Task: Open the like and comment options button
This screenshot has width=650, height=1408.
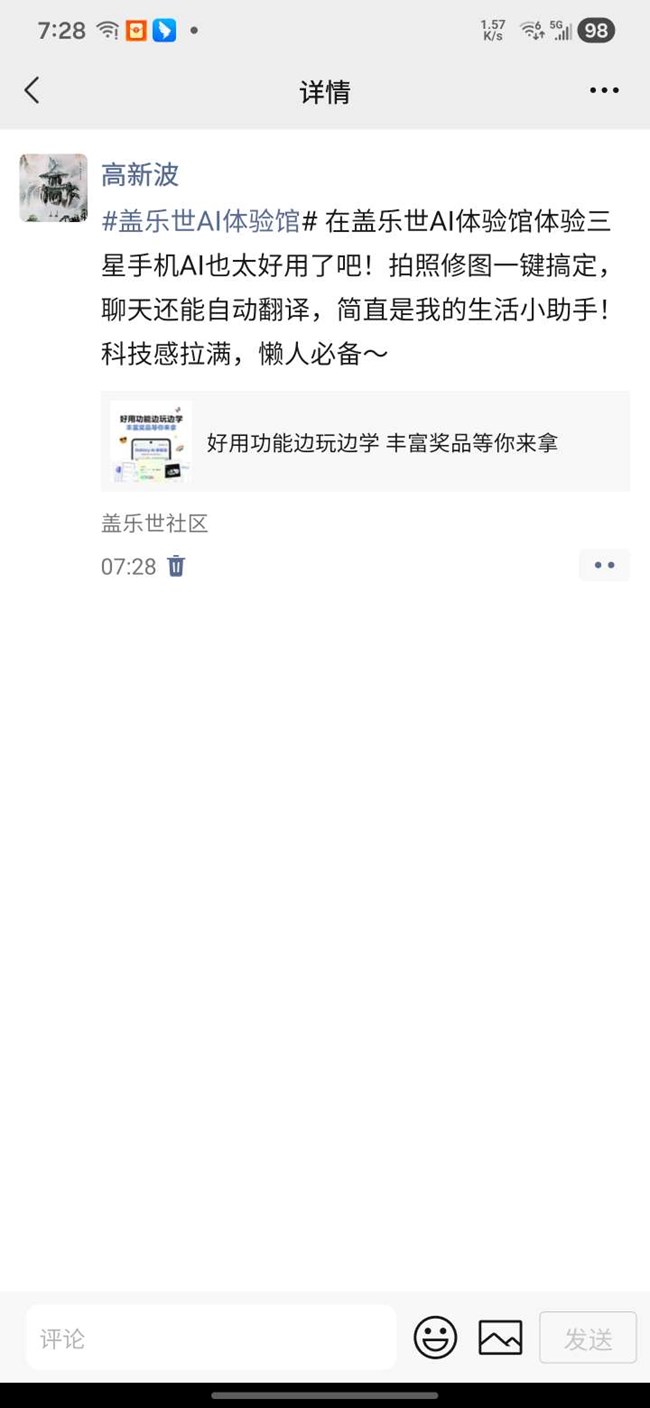Action: click(x=604, y=565)
